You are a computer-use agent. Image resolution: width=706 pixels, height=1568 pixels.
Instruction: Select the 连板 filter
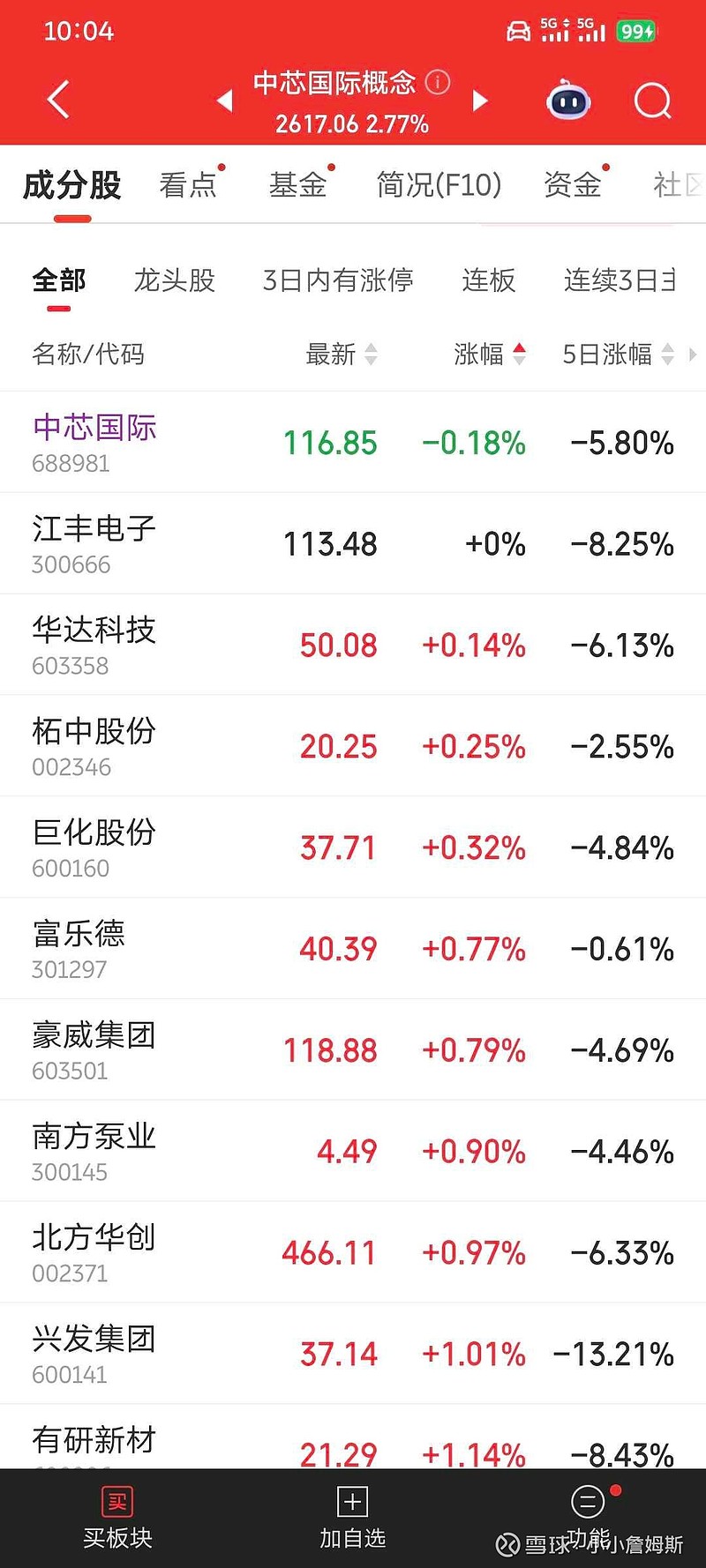(488, 280)
